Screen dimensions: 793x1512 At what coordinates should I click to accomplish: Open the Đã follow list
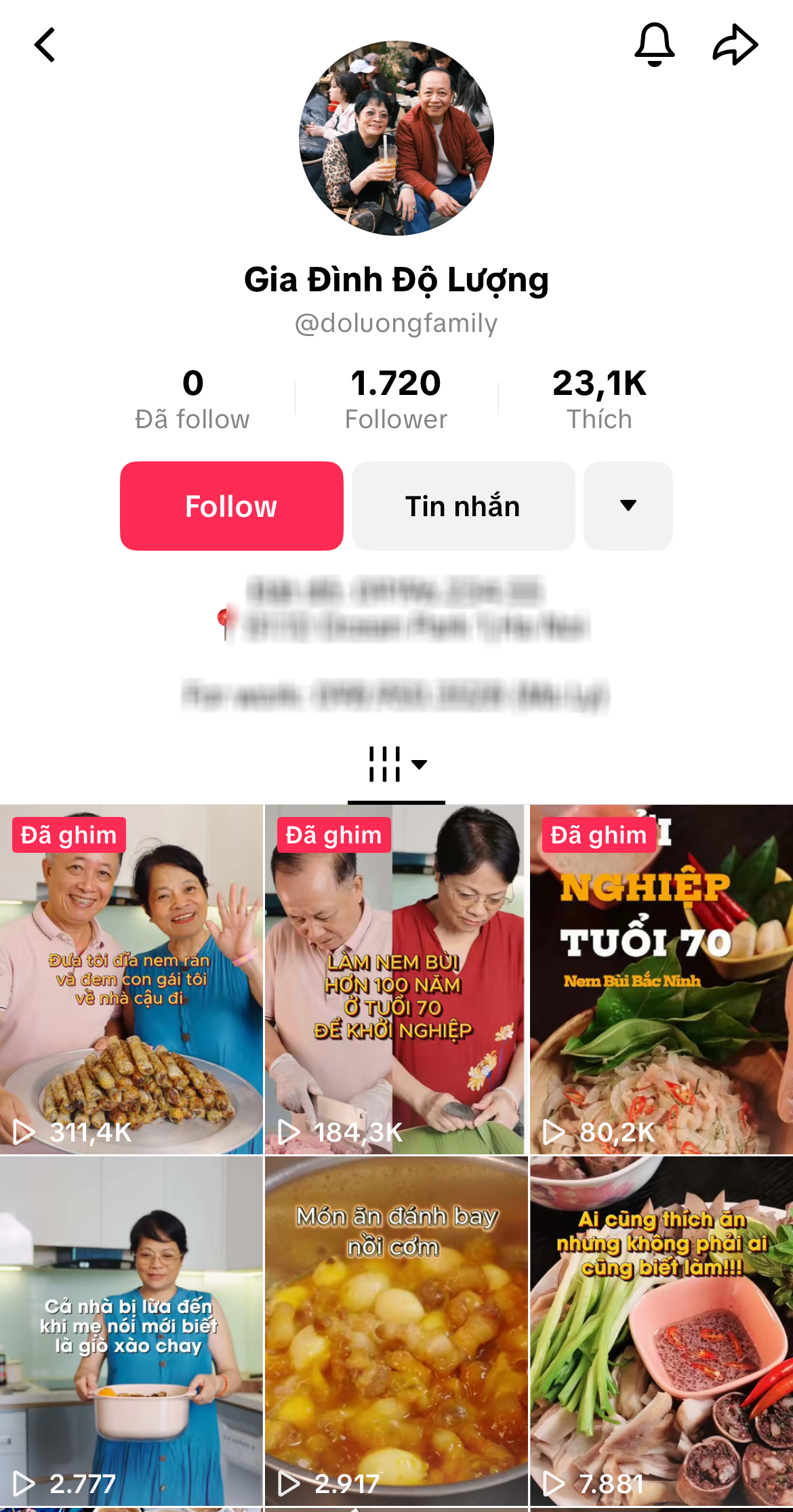pos(192,399)
